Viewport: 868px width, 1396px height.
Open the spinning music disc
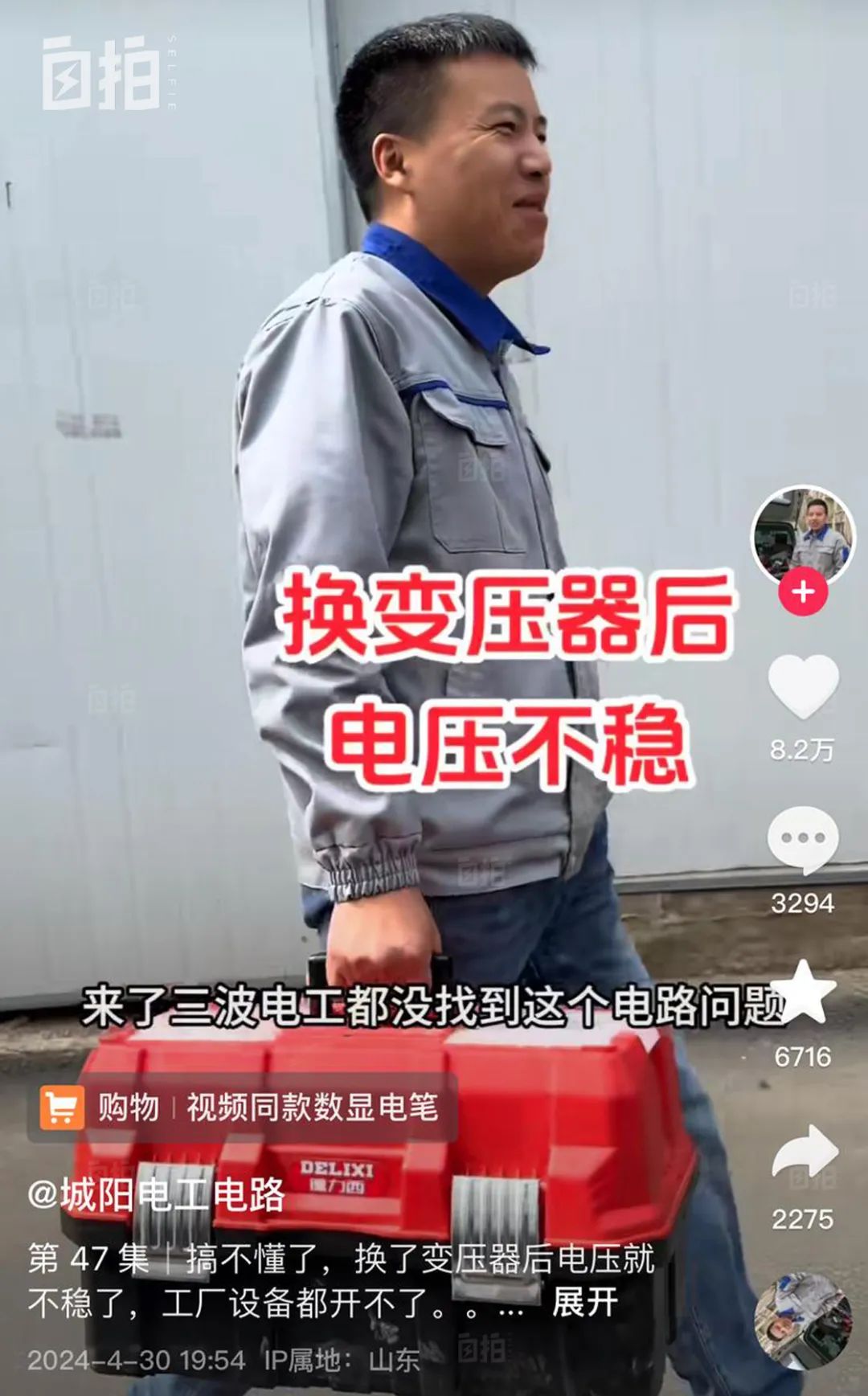(802, 1320)
